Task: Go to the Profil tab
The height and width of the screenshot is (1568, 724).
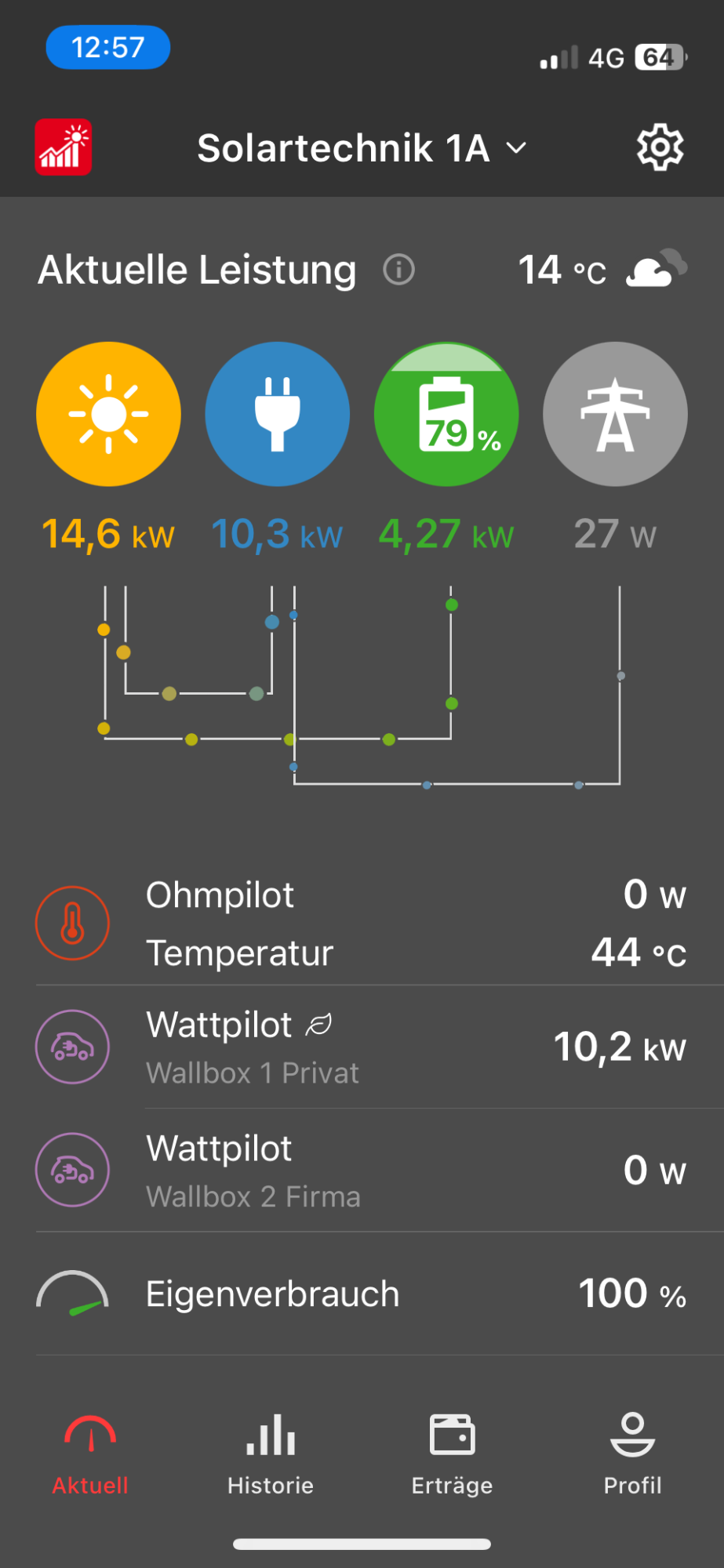Action: [x=632, y=1454]
